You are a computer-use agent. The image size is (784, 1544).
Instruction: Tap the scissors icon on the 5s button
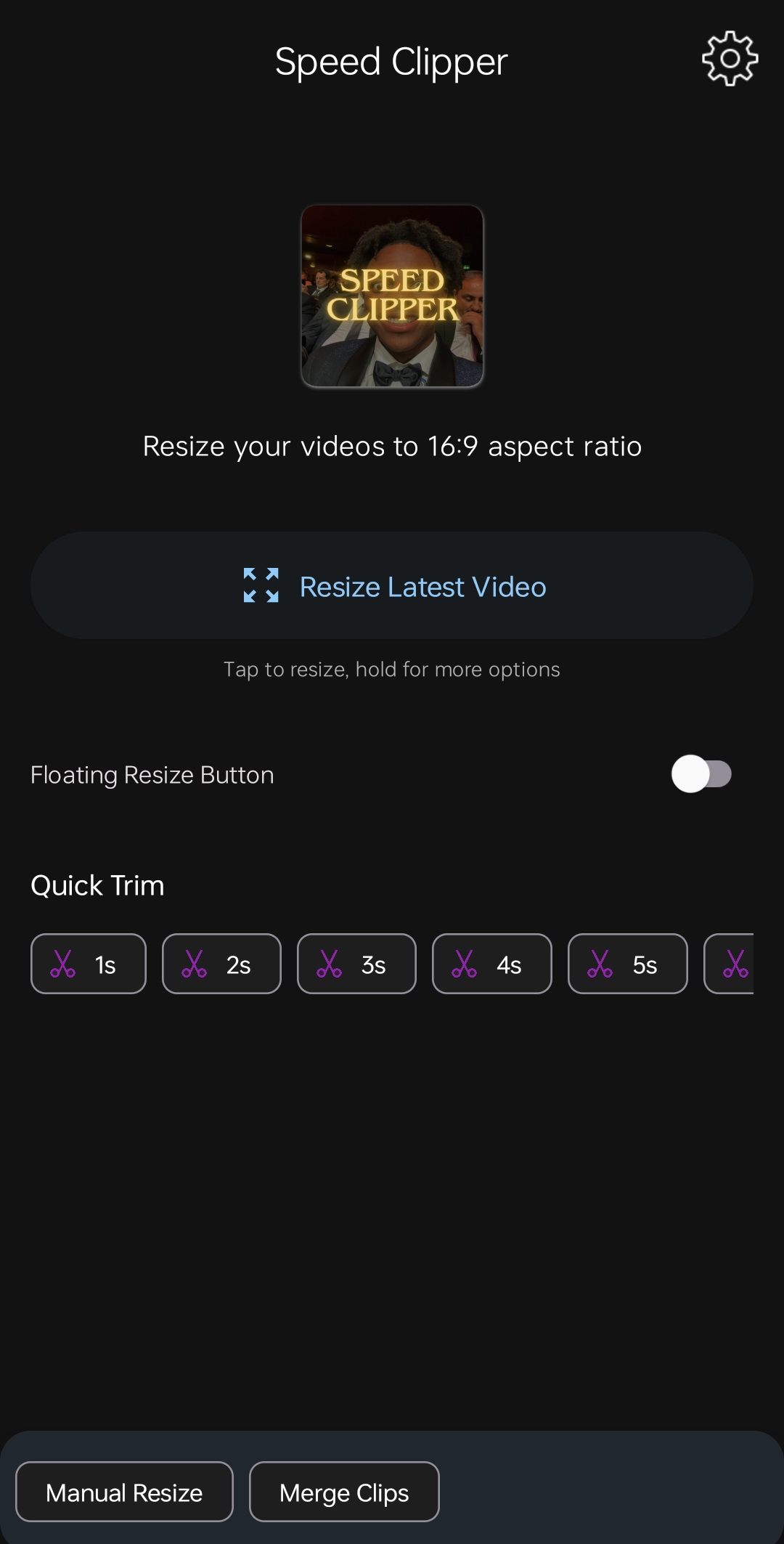(601, 964)
